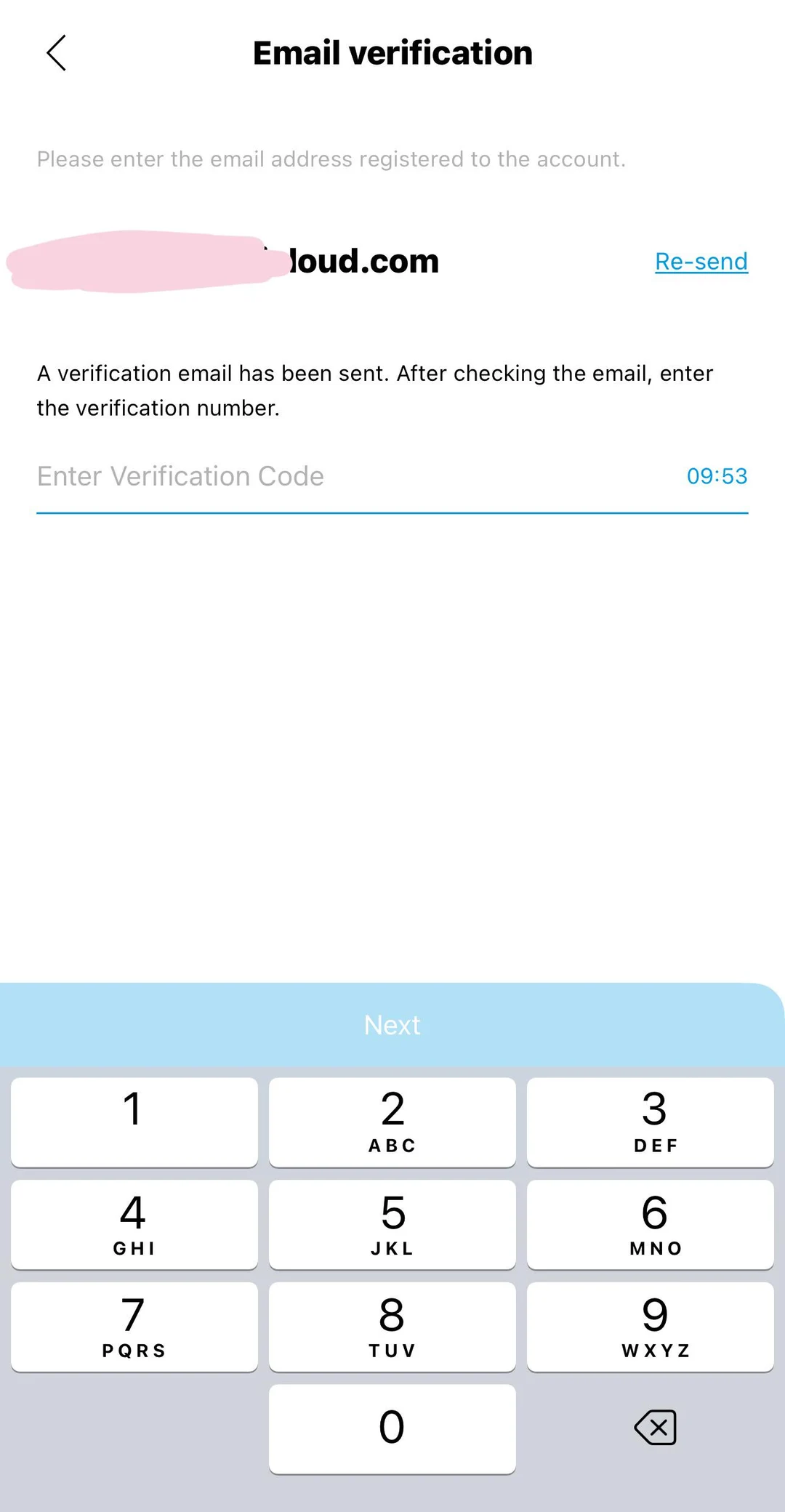
Task: Tap number 1 on the keypad
Action: pyautogui.click(x=133, y=1122)
